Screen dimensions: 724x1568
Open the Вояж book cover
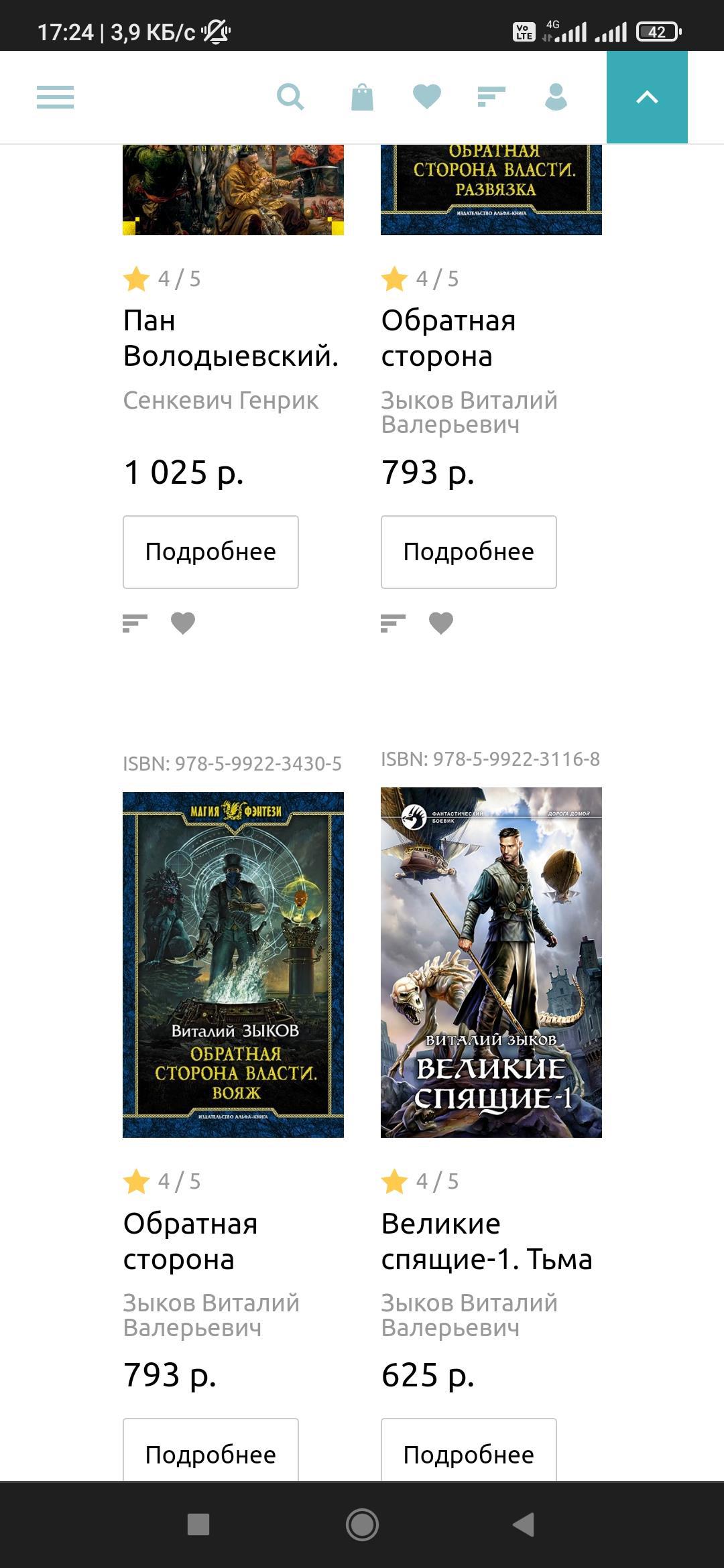click(x=233, y=964)
